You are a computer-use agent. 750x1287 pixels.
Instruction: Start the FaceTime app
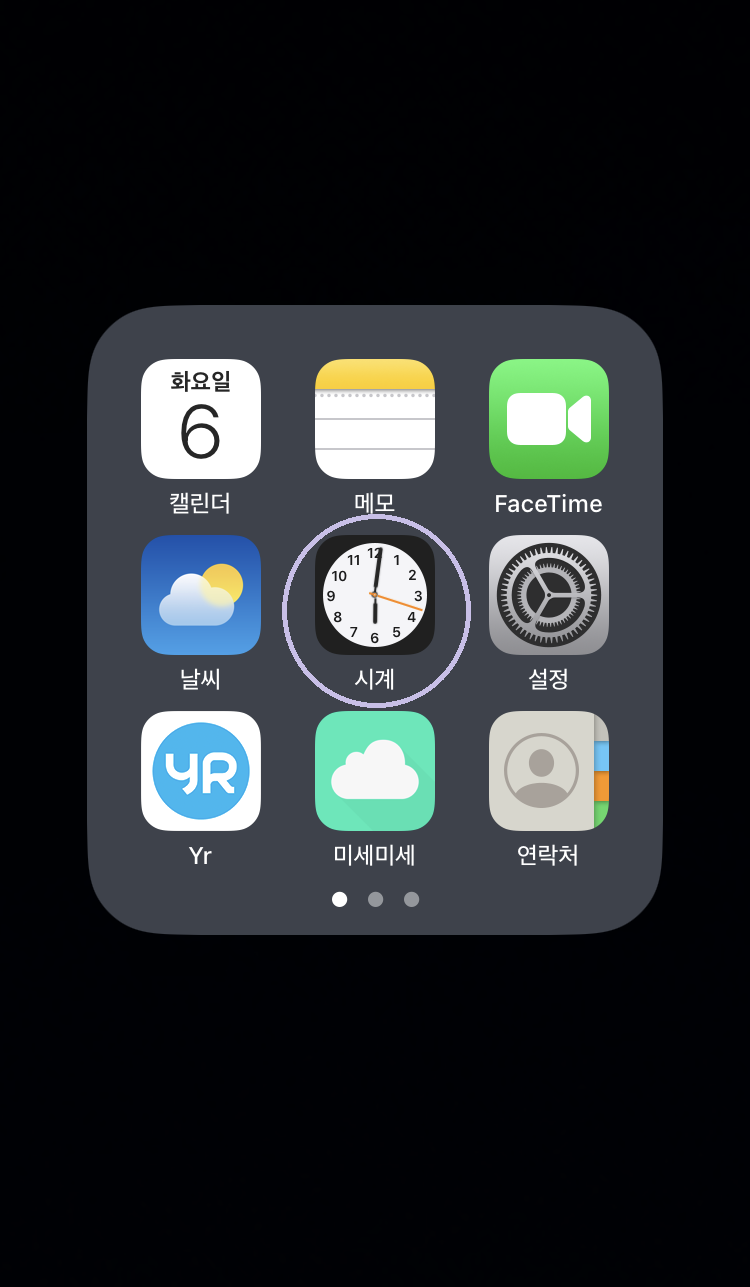549,419
